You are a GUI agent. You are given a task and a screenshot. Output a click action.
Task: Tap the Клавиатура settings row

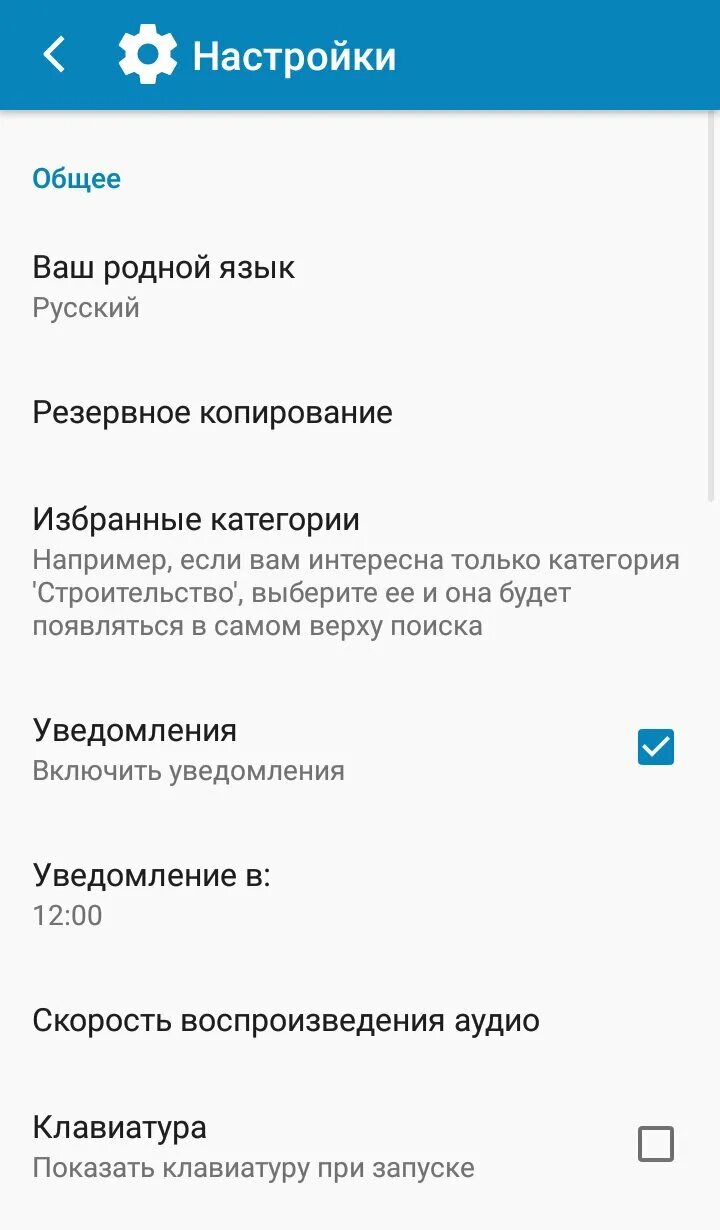300,1143
